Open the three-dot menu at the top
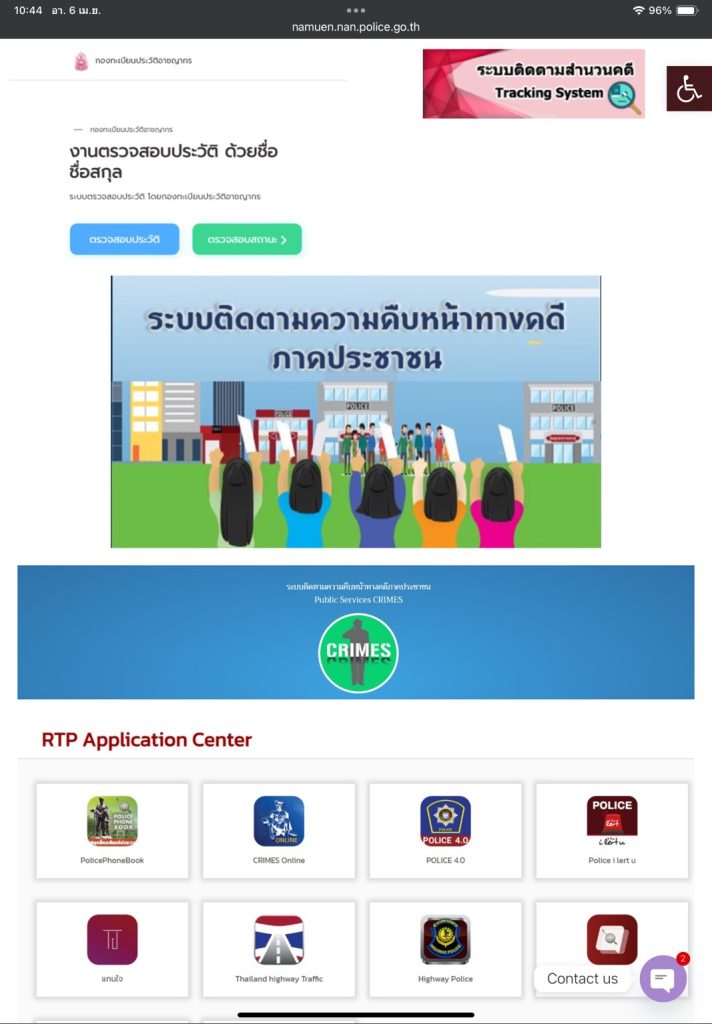Image resolution: width=712 pixels, height=1024 pixels. click(356, 10)
